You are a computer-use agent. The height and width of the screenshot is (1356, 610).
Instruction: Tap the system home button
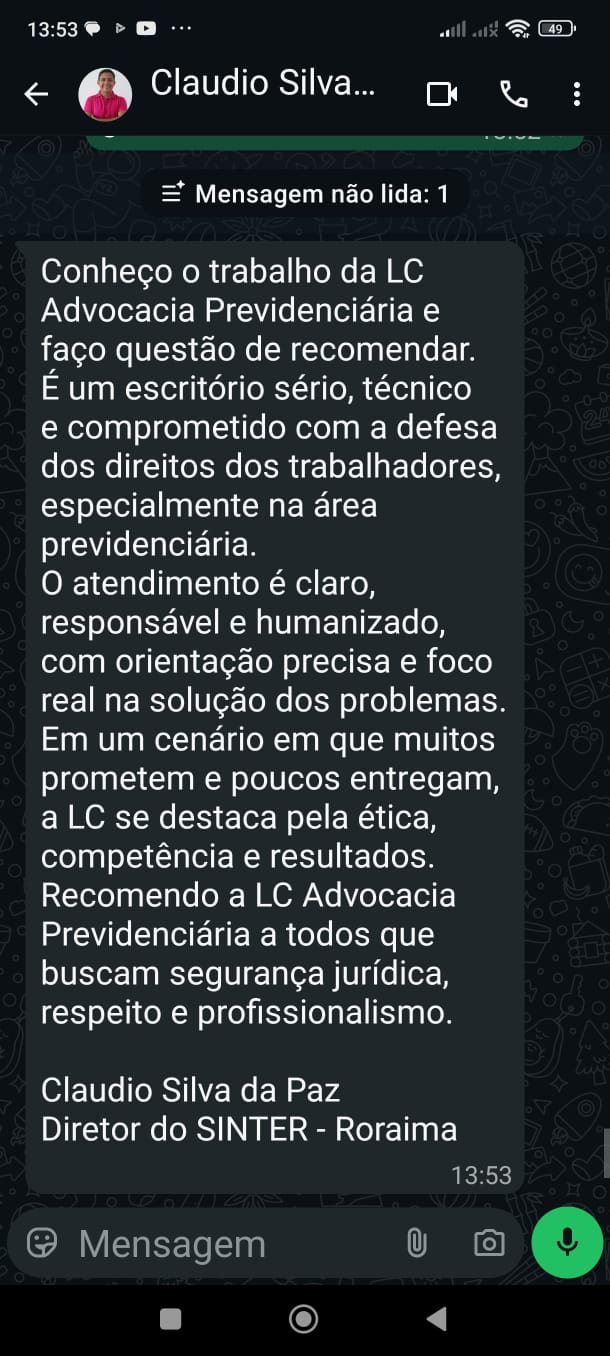tap(304, 1319)
